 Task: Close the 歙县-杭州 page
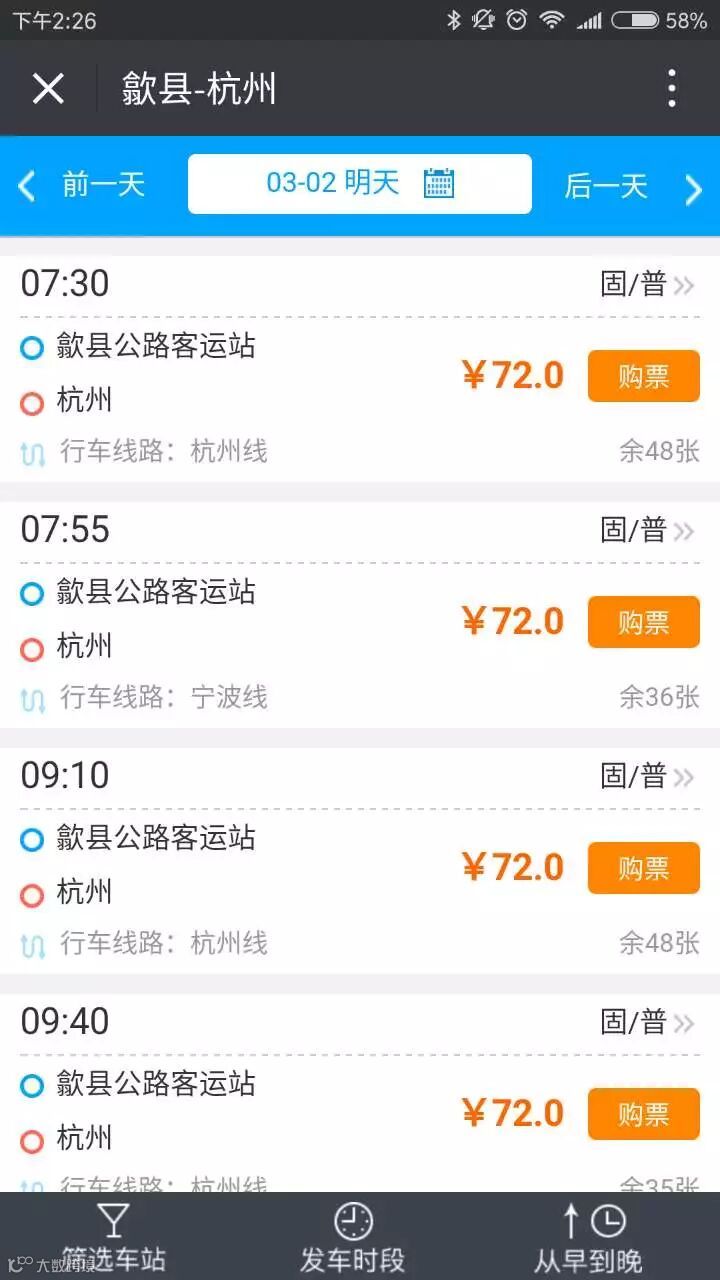(x=48, y=89)
